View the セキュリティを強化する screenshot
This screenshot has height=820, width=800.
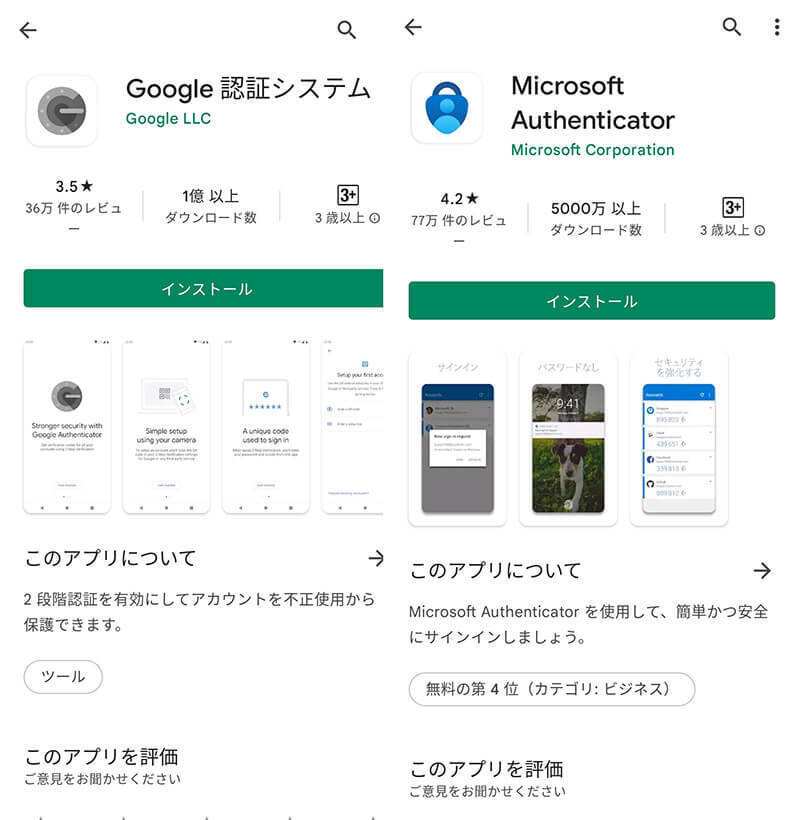[x=679, y=438]
